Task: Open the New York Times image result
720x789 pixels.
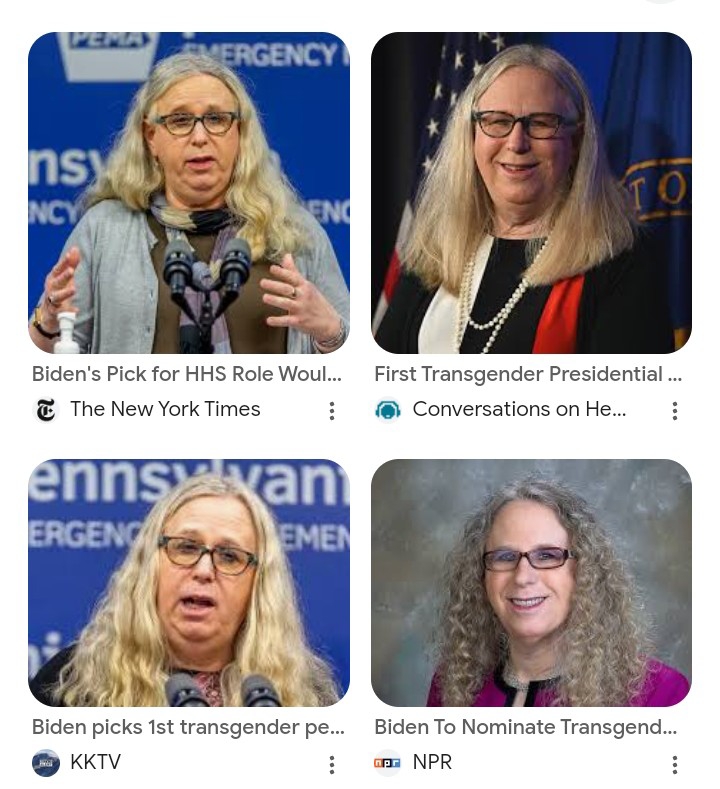Action: coord(188,193)
